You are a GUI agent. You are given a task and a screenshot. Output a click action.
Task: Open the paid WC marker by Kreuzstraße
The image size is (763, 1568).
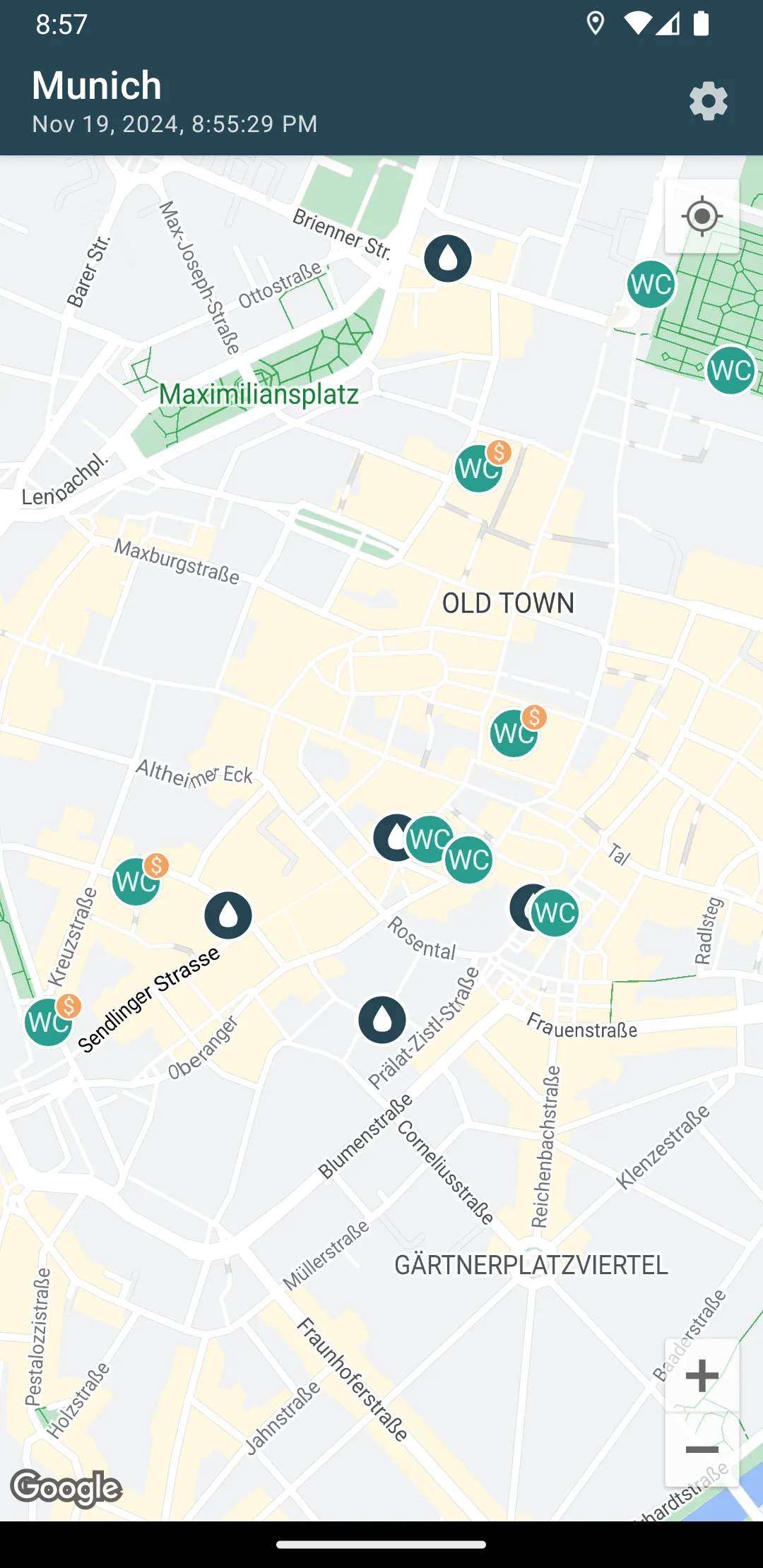coord(138,880)
